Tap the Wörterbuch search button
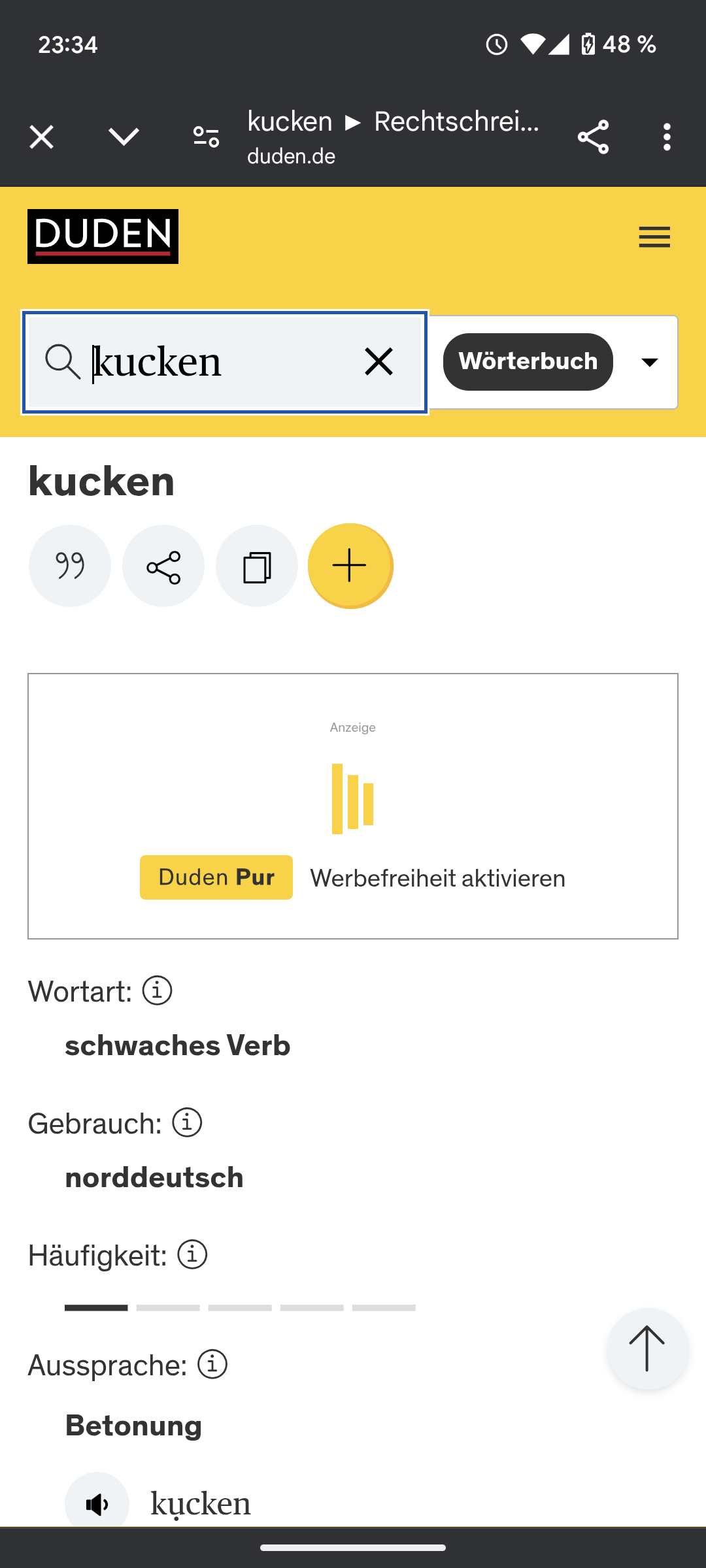Viewport: 706px width, 1568px height. [528, 362]
